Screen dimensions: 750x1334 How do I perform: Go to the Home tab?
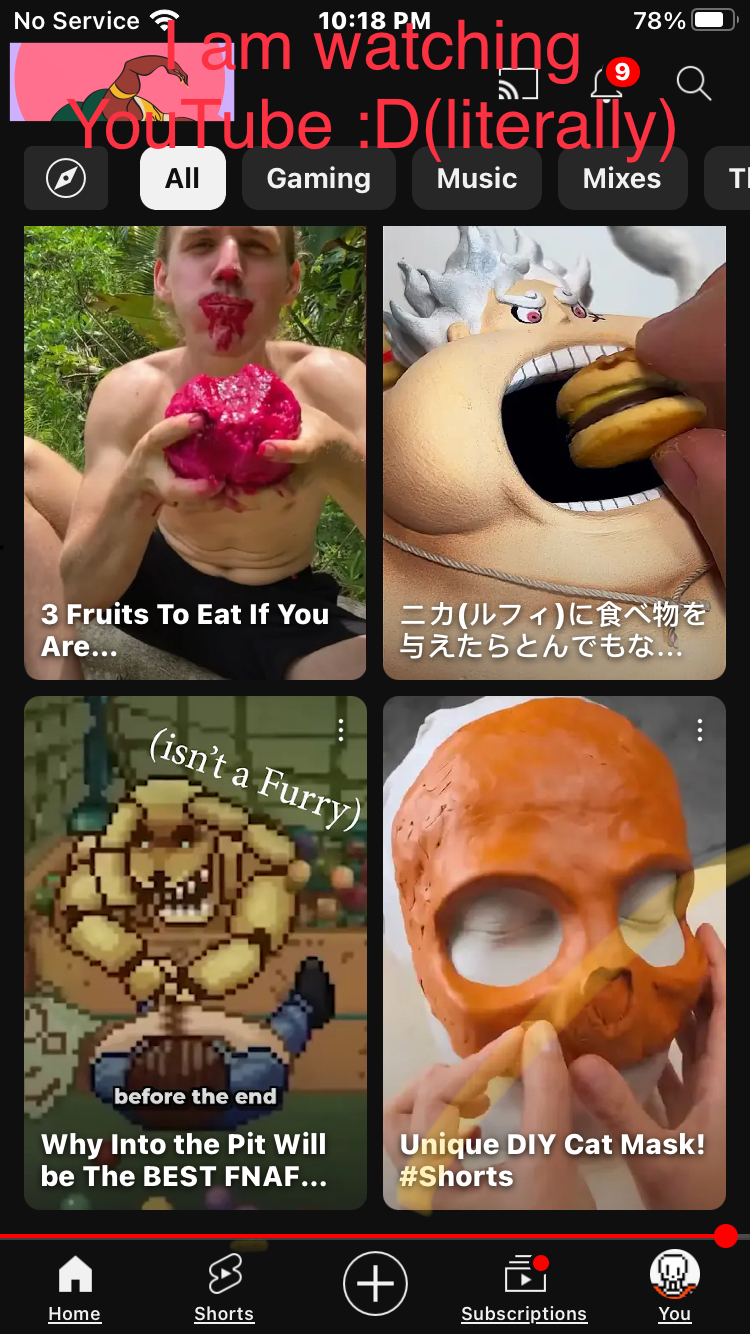75,1288
